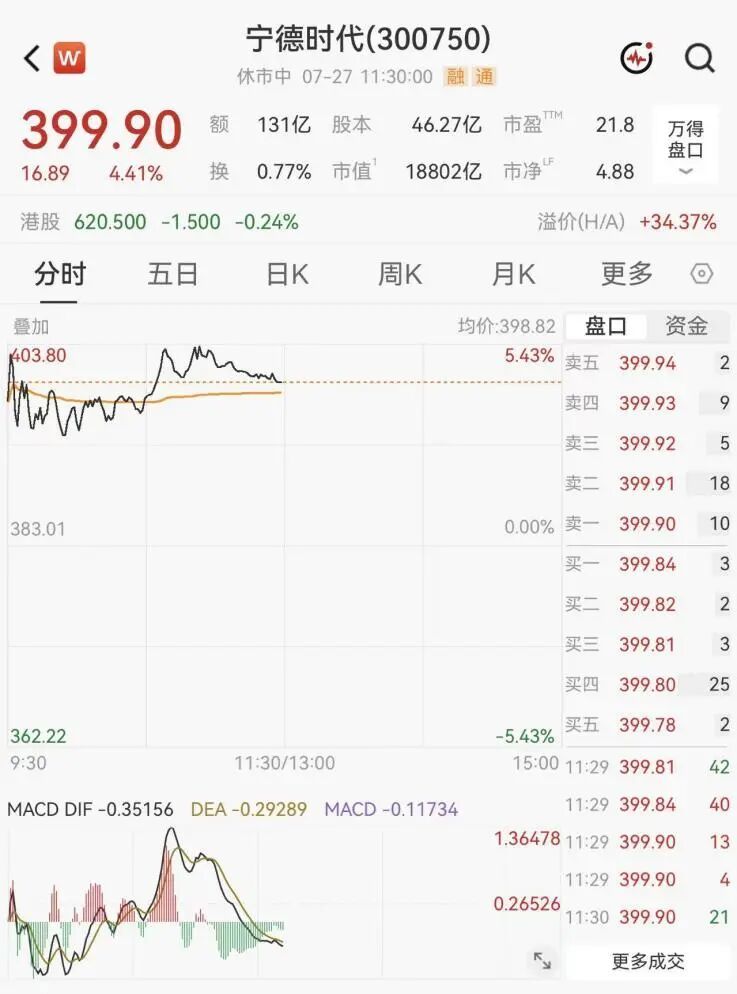
Task: Open the live pulse monitor icon
Action: 637,58
